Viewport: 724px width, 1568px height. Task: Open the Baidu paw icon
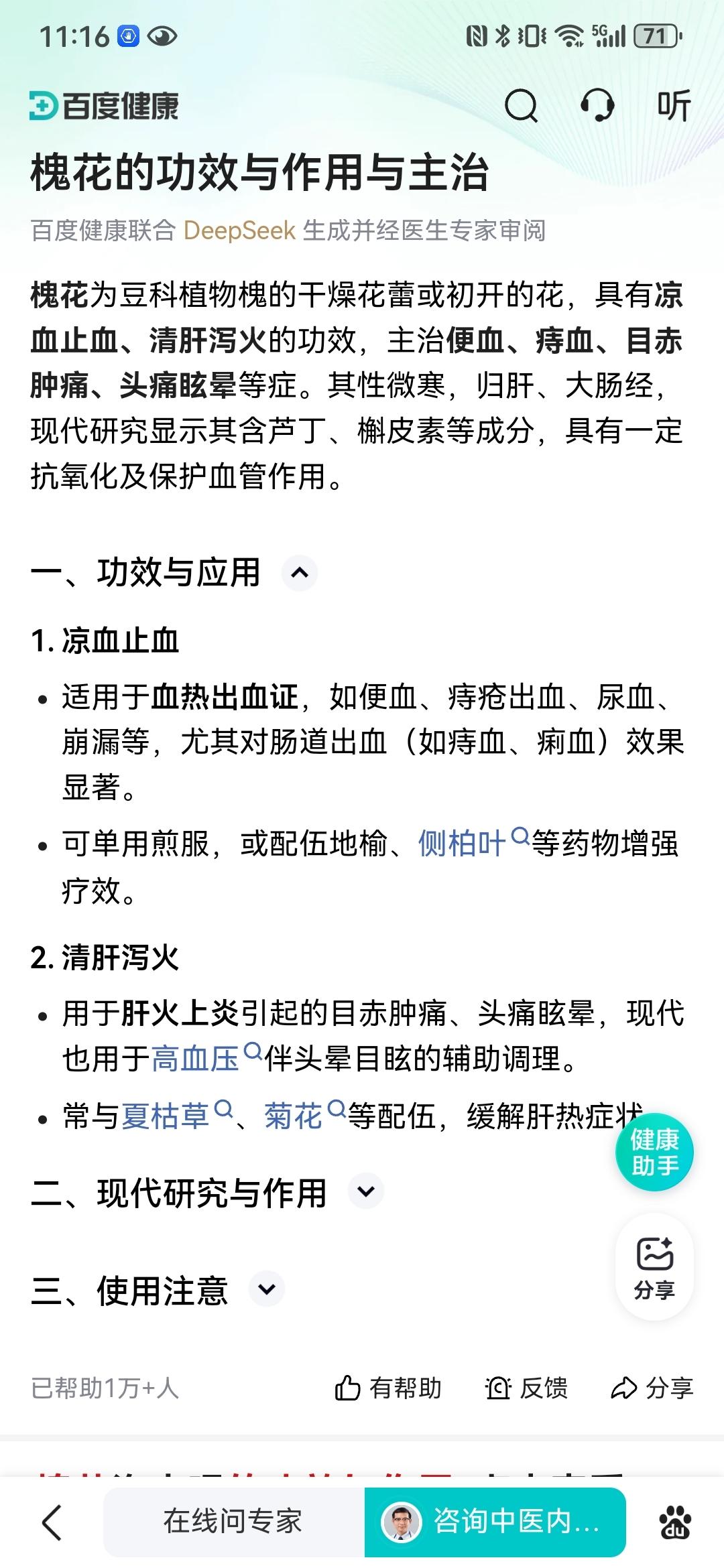675,1522
